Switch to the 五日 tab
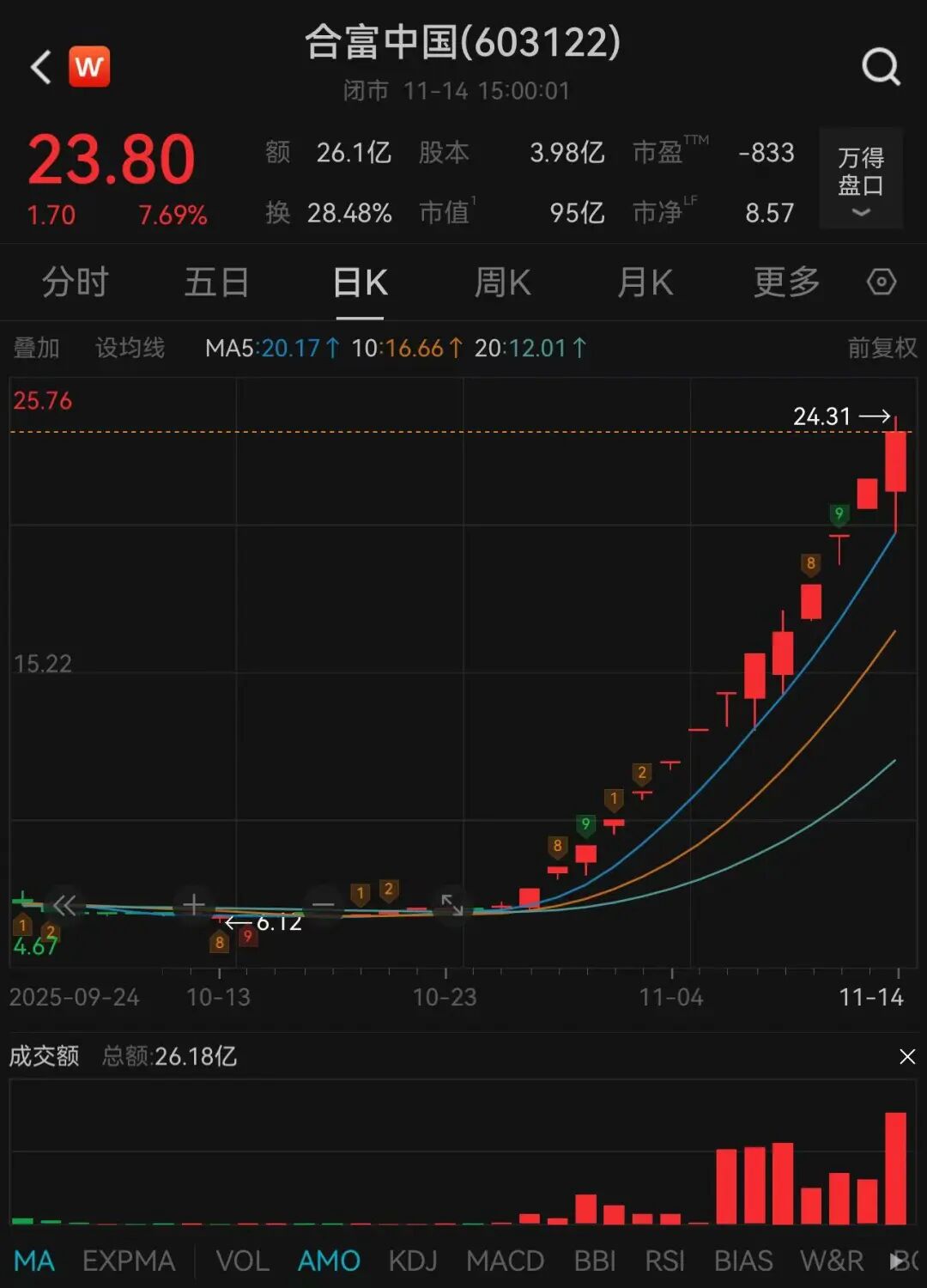Viewport: 927px width, 1288px height. [x=216, y=283]
